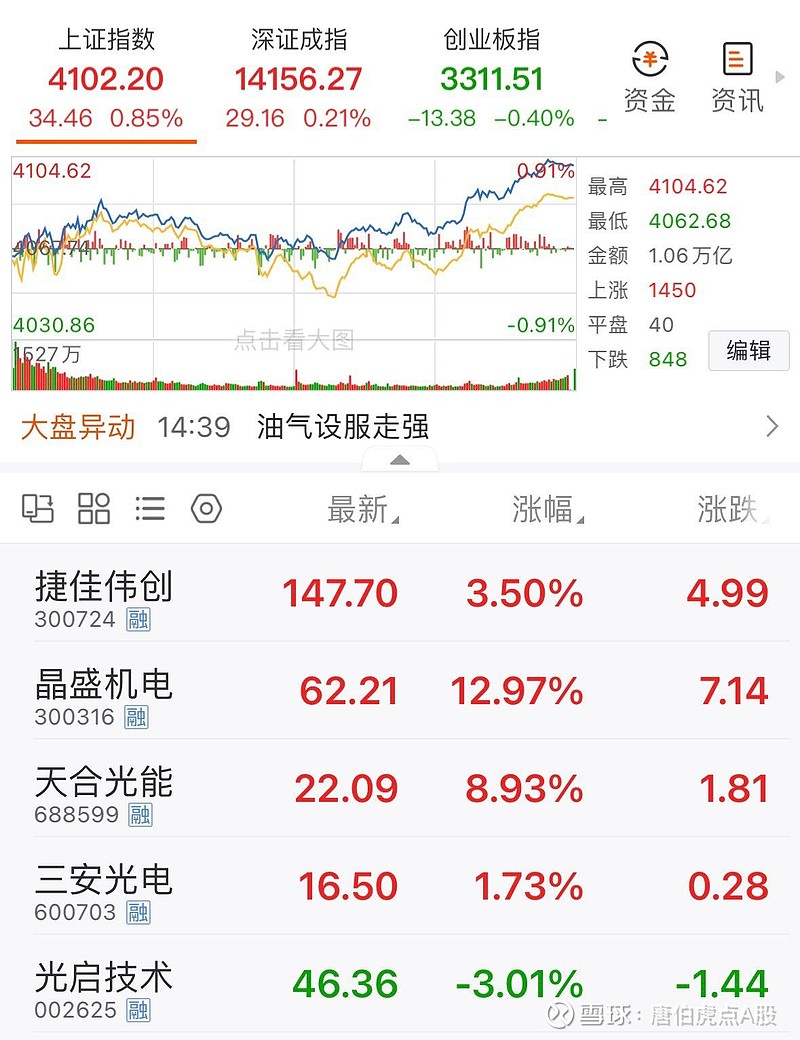
Task: Expand the 大盘异动 news via right chevron
Action: [774, 426]
